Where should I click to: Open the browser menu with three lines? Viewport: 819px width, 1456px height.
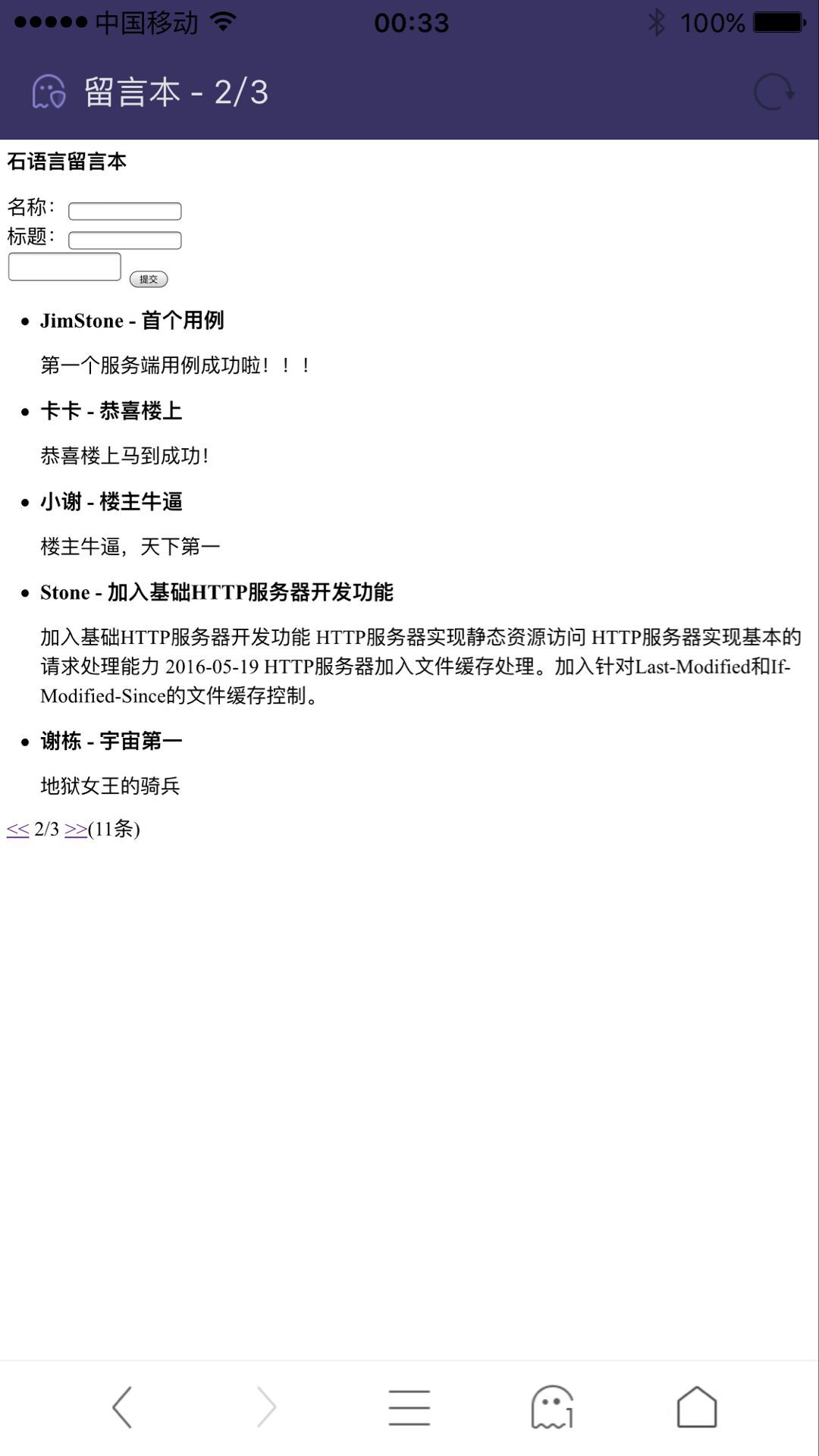click(x=409, y=1407)
